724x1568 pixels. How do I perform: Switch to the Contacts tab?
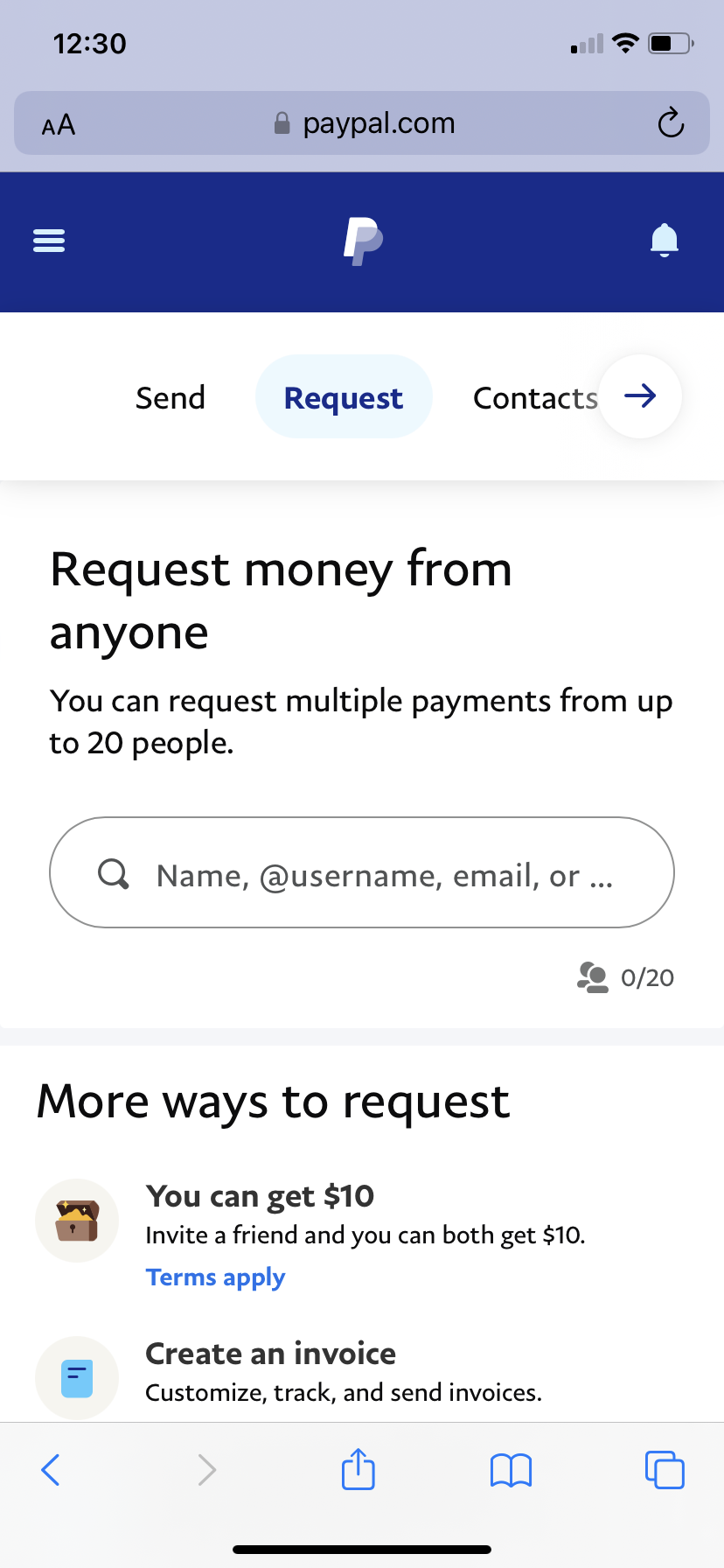(534, 397)
